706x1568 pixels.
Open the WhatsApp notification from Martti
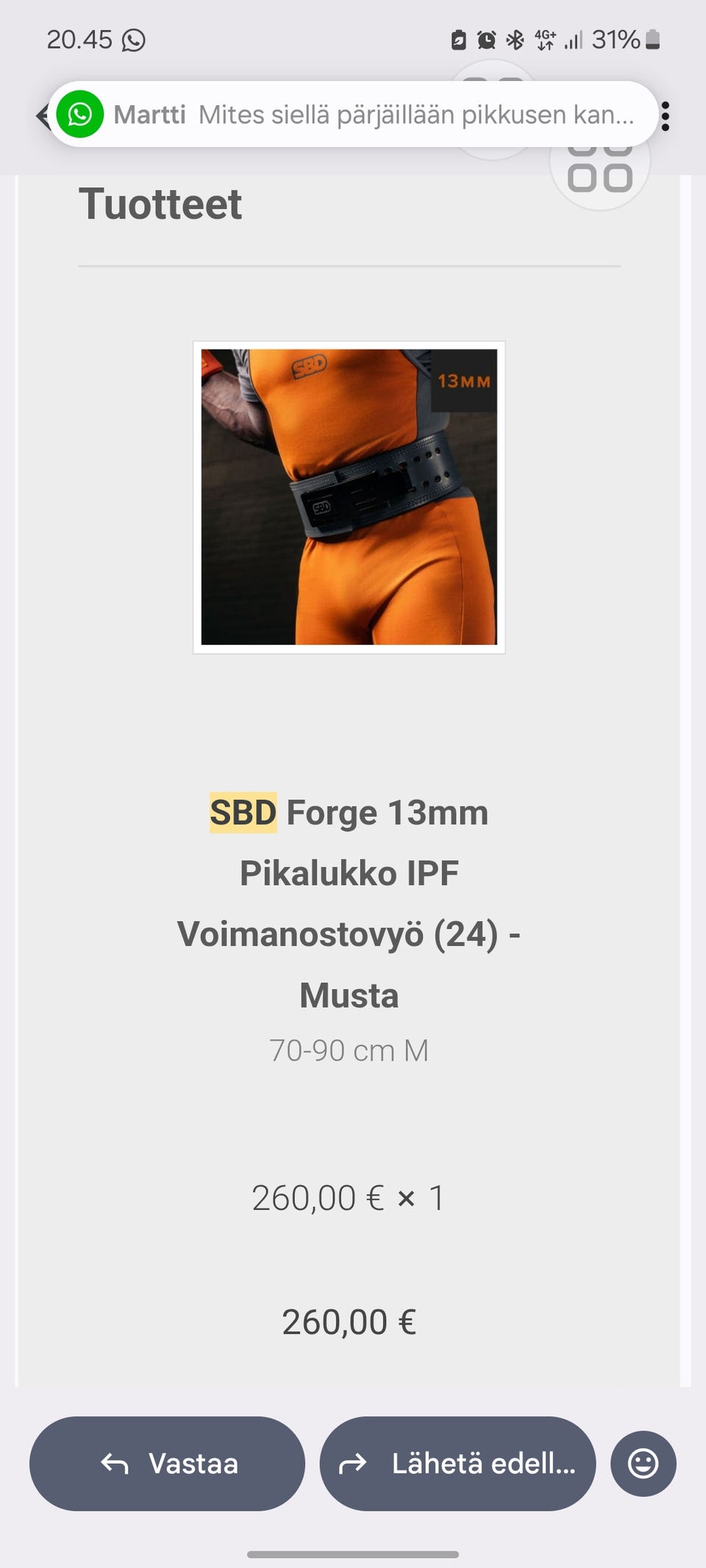[353, 115]
